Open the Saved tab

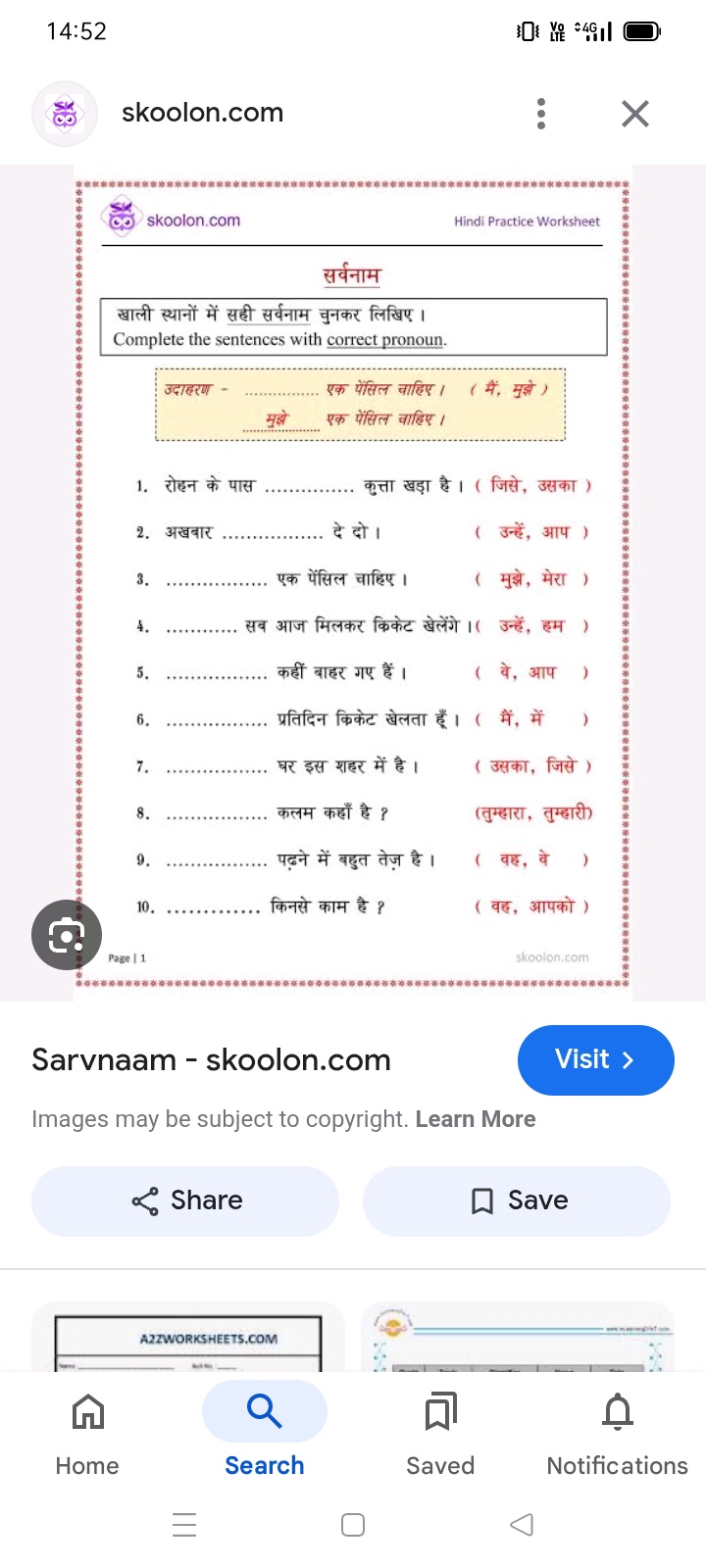[x=440, y=1436]
